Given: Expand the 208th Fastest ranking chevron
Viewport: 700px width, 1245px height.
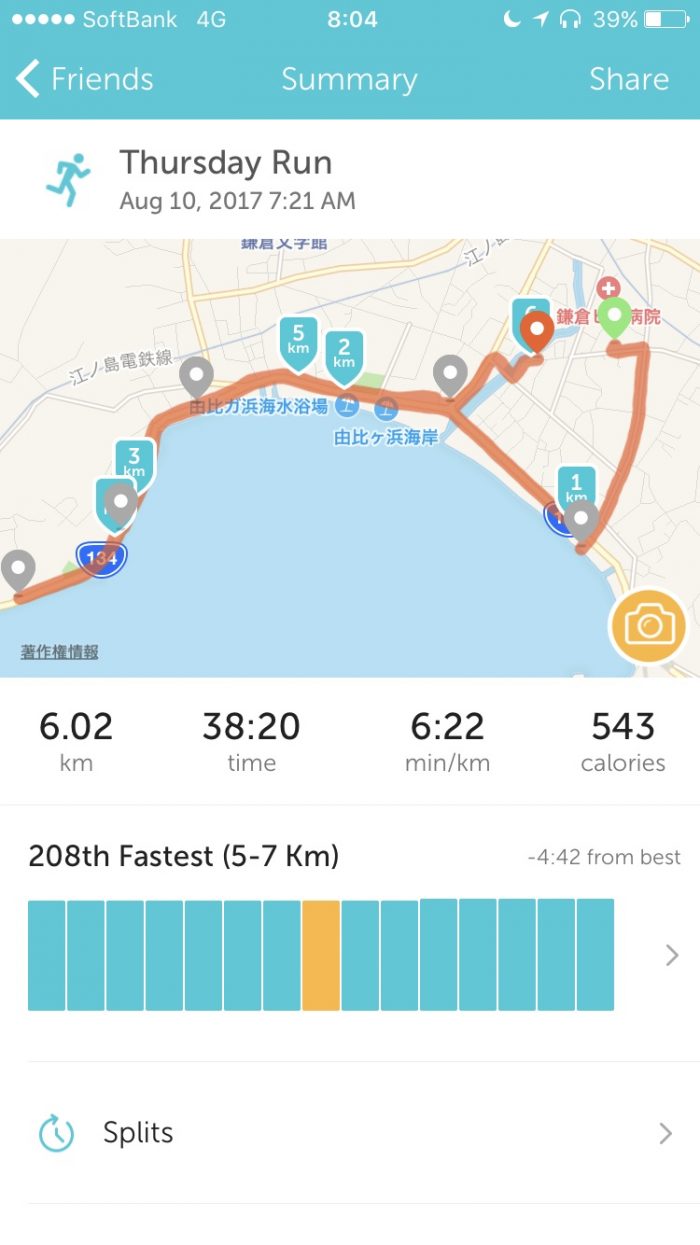Looking at the screenshot, I should point(672,955).
